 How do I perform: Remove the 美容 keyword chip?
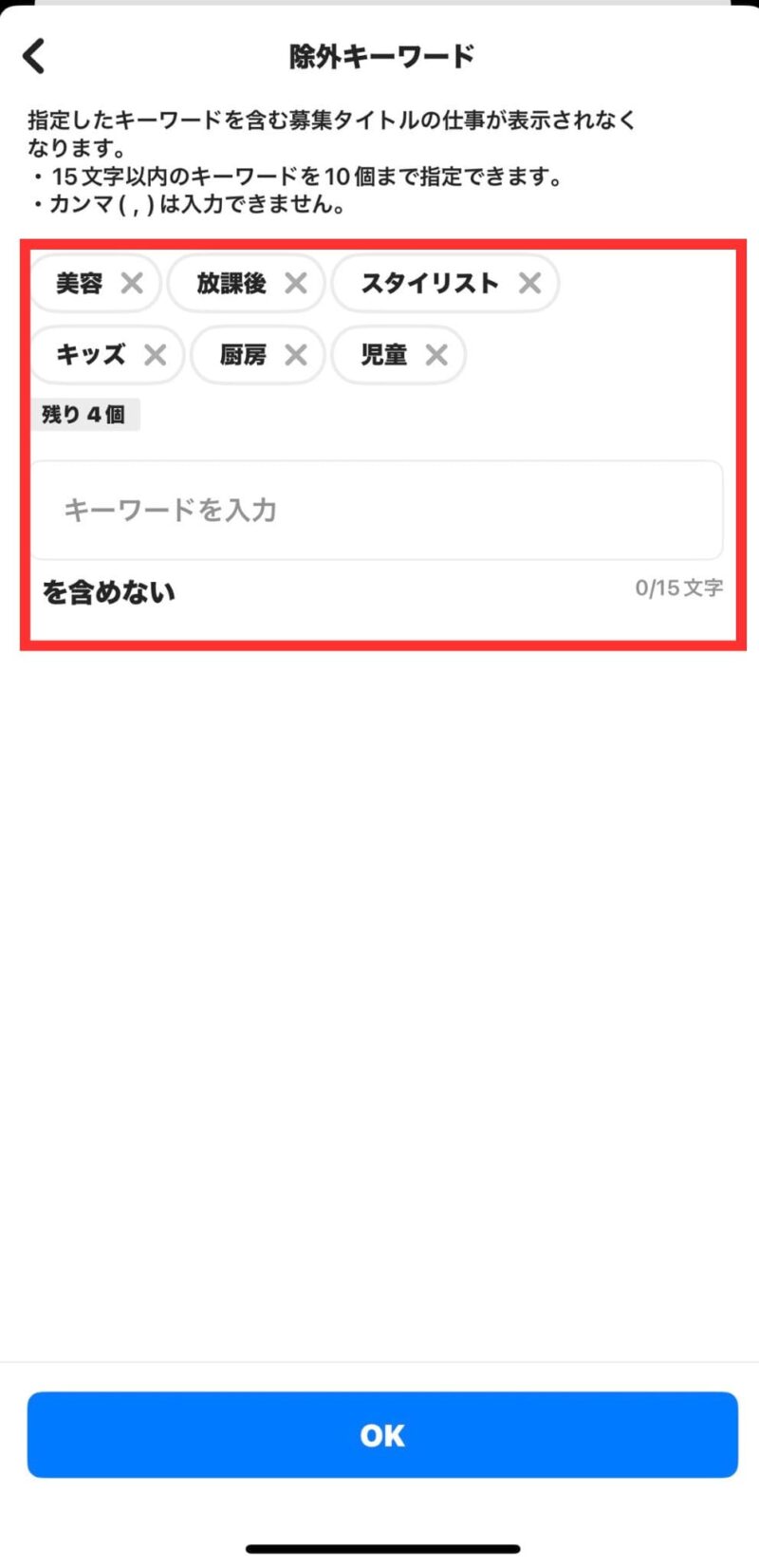pyautogui.click(x=132, y=283)
